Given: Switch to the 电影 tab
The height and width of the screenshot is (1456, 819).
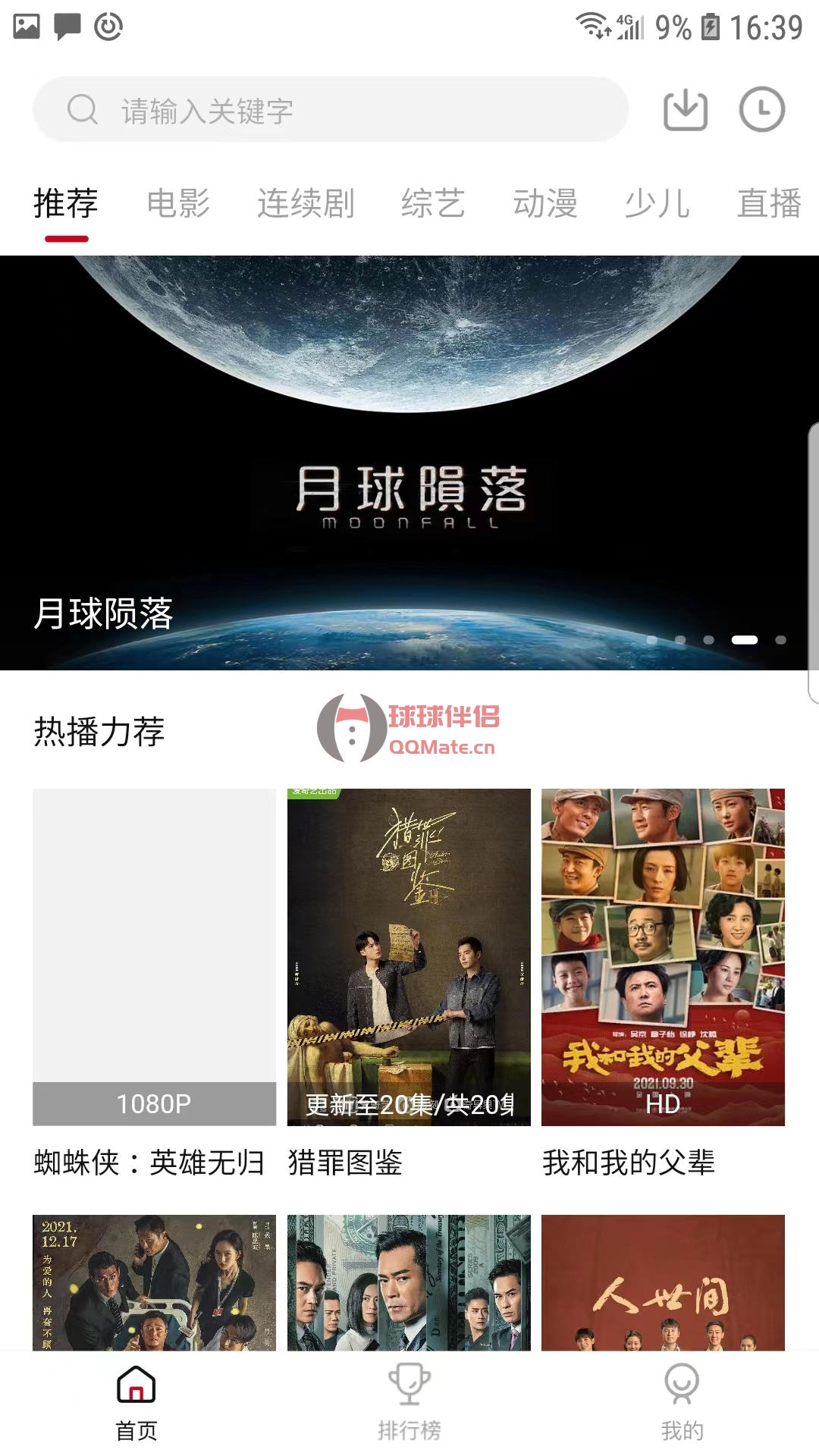Looking at the screenshot, I should [x=178, y=203].
